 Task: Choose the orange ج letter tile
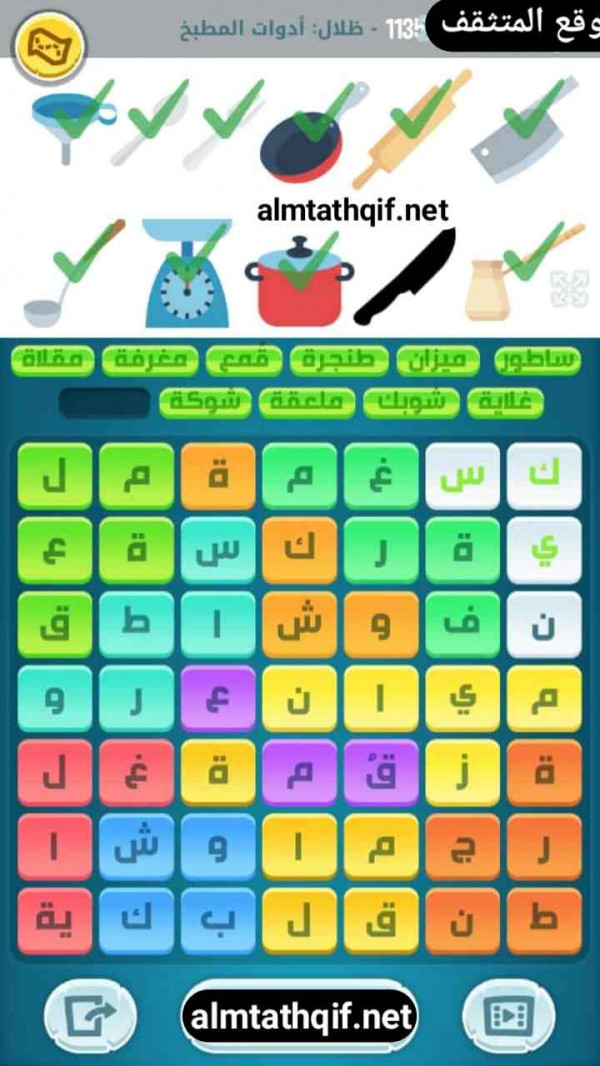pyautogui.click(x=462, y=847)
